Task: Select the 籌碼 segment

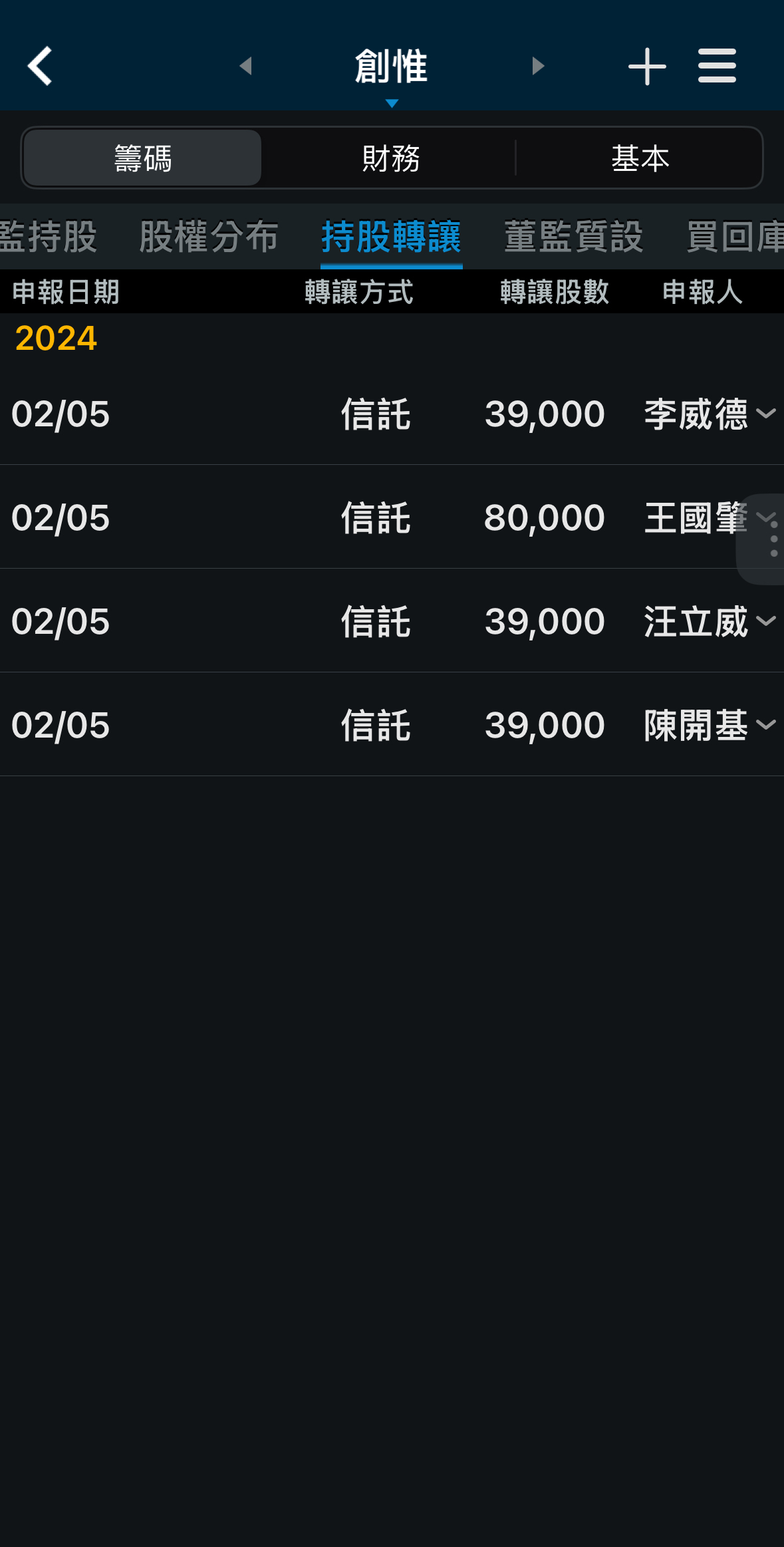Action: coord(143,158)
